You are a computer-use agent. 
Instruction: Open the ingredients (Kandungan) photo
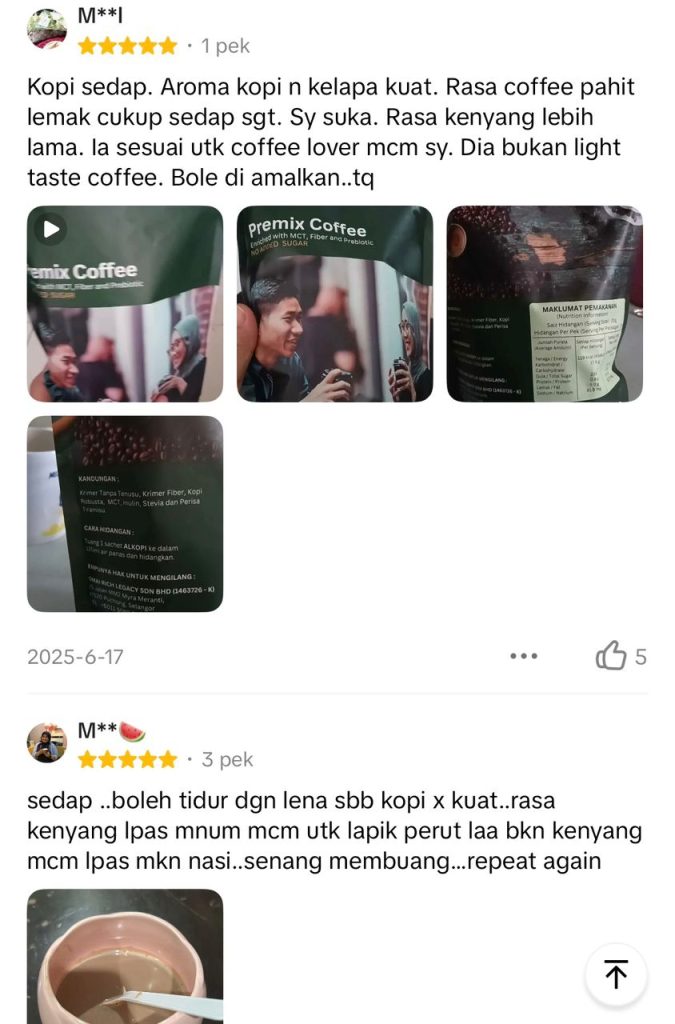click(125, 514)
